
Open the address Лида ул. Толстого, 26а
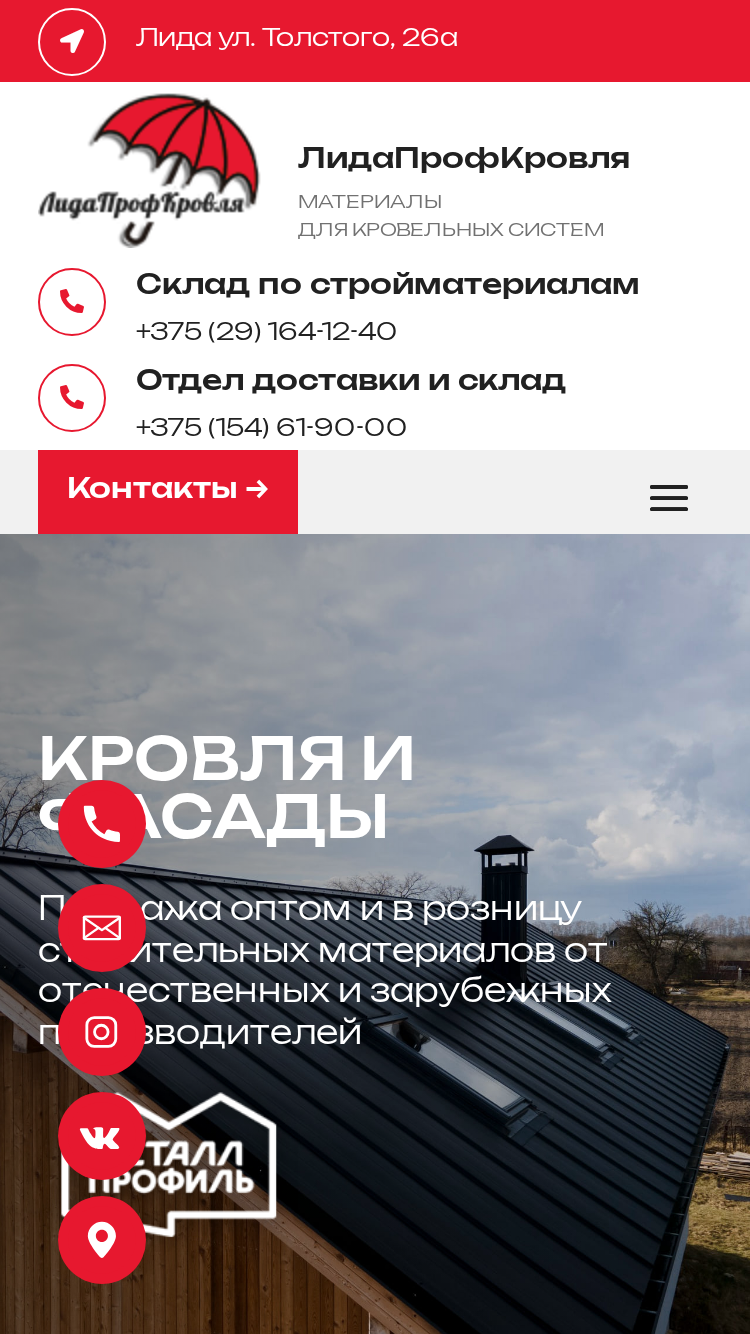tap(297, 38)
